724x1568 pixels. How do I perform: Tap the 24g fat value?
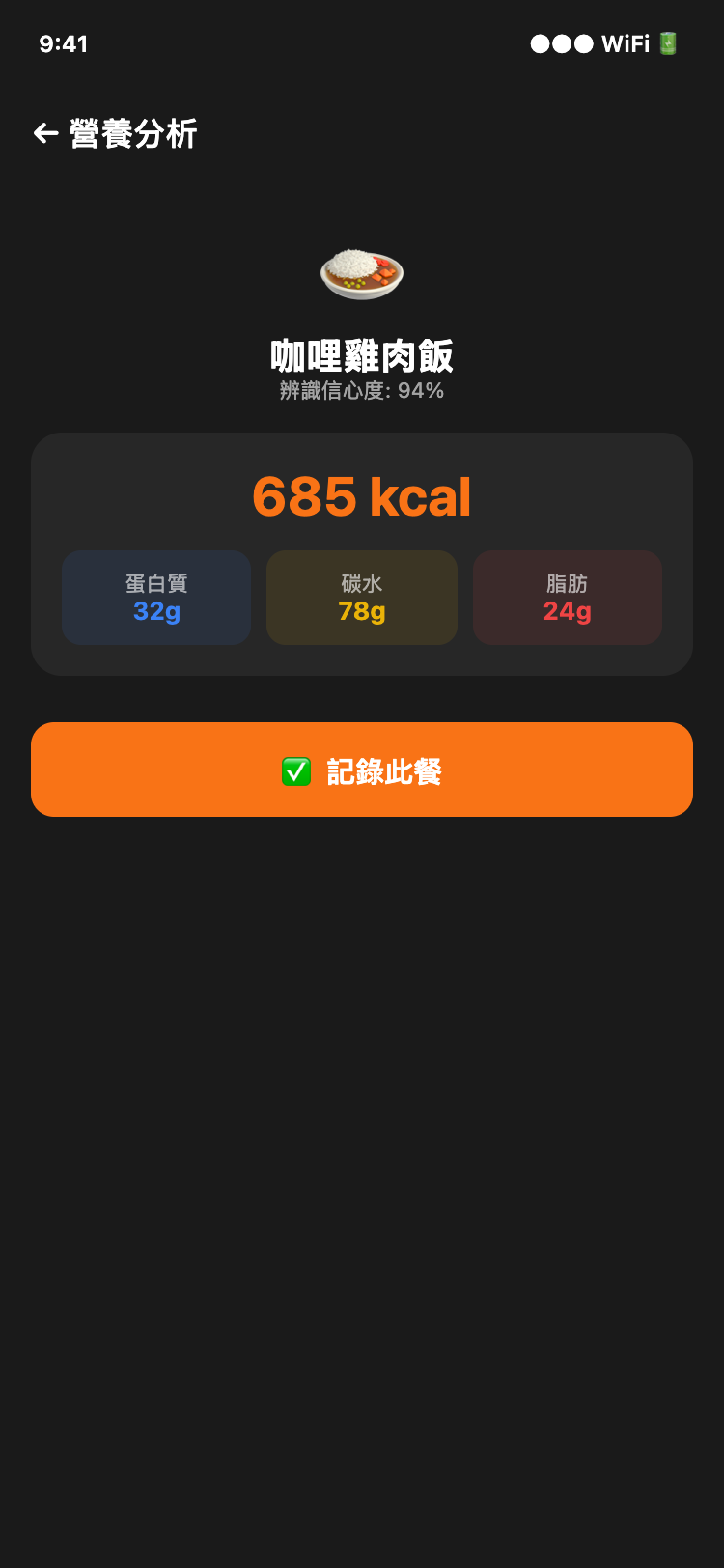coord(567,612)
